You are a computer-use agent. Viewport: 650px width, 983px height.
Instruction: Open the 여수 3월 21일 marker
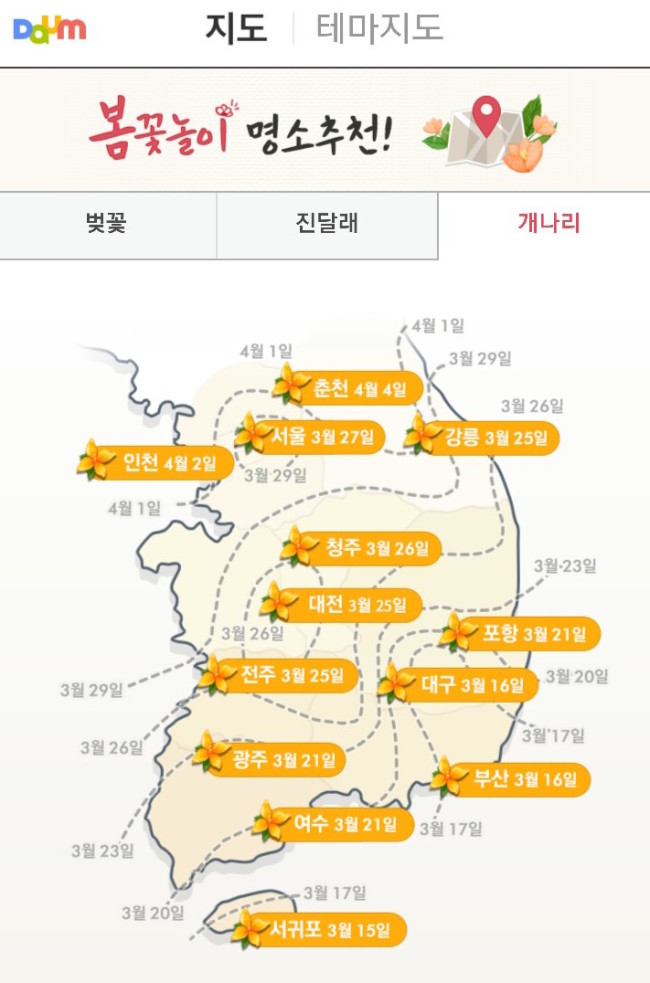(x=333, y=823)
